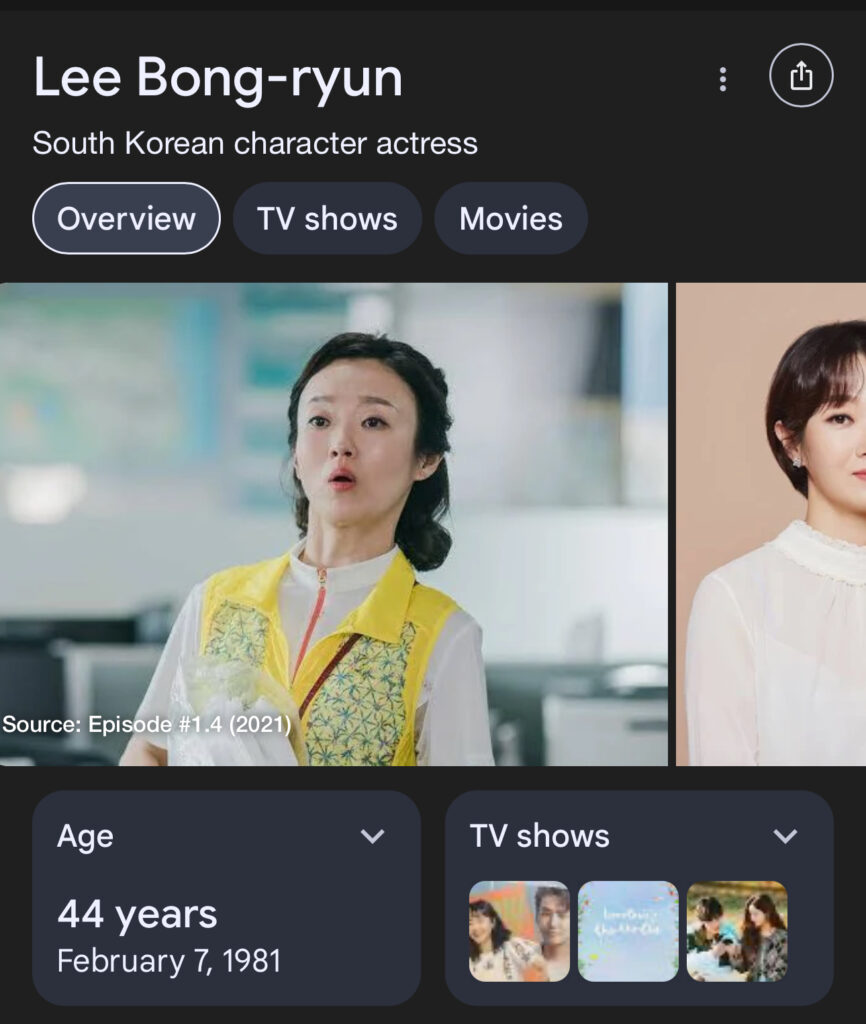This screenshot has width=866, height=1024.
Task: Switch to the Movies chip
Action: [x=511, y=218]
